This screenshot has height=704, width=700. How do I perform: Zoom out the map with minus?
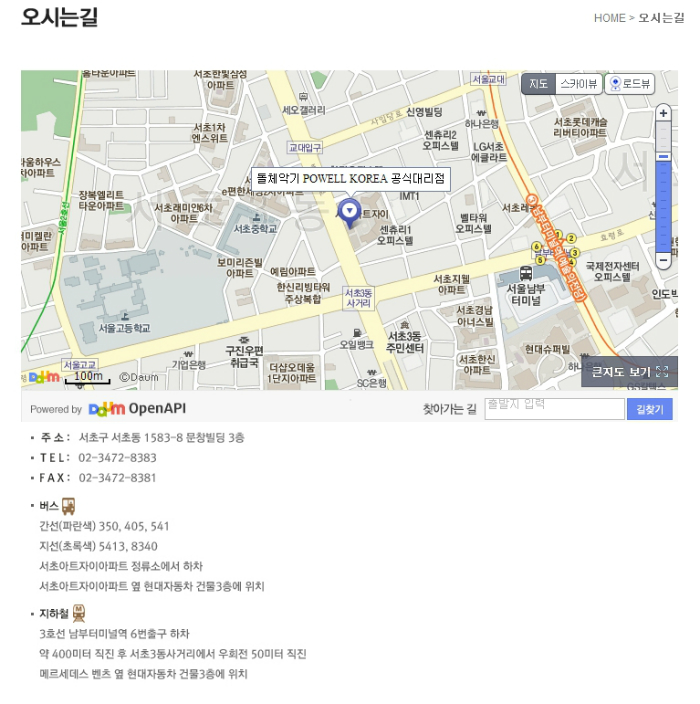pyautogui.click(x=663, y=260)
